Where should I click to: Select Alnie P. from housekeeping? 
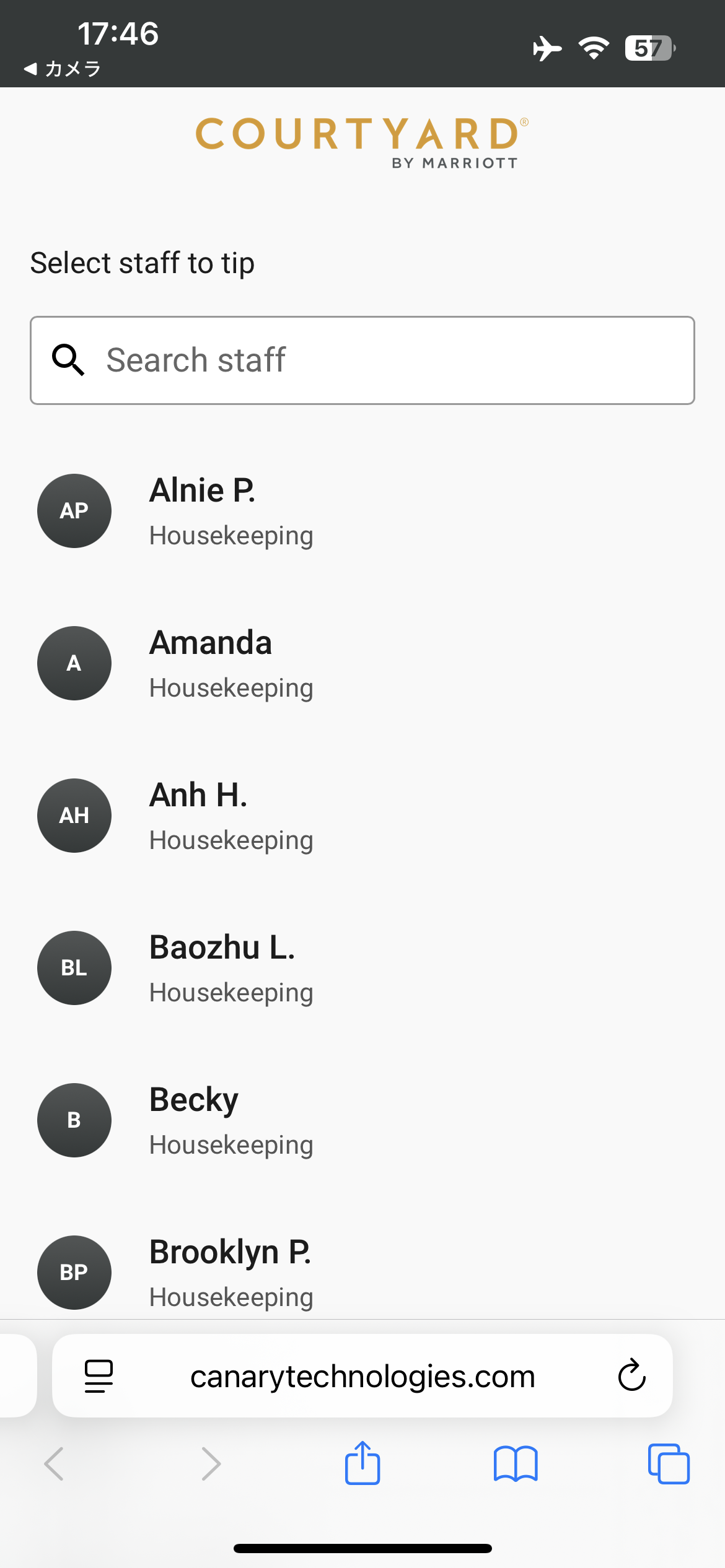(362, 511)
